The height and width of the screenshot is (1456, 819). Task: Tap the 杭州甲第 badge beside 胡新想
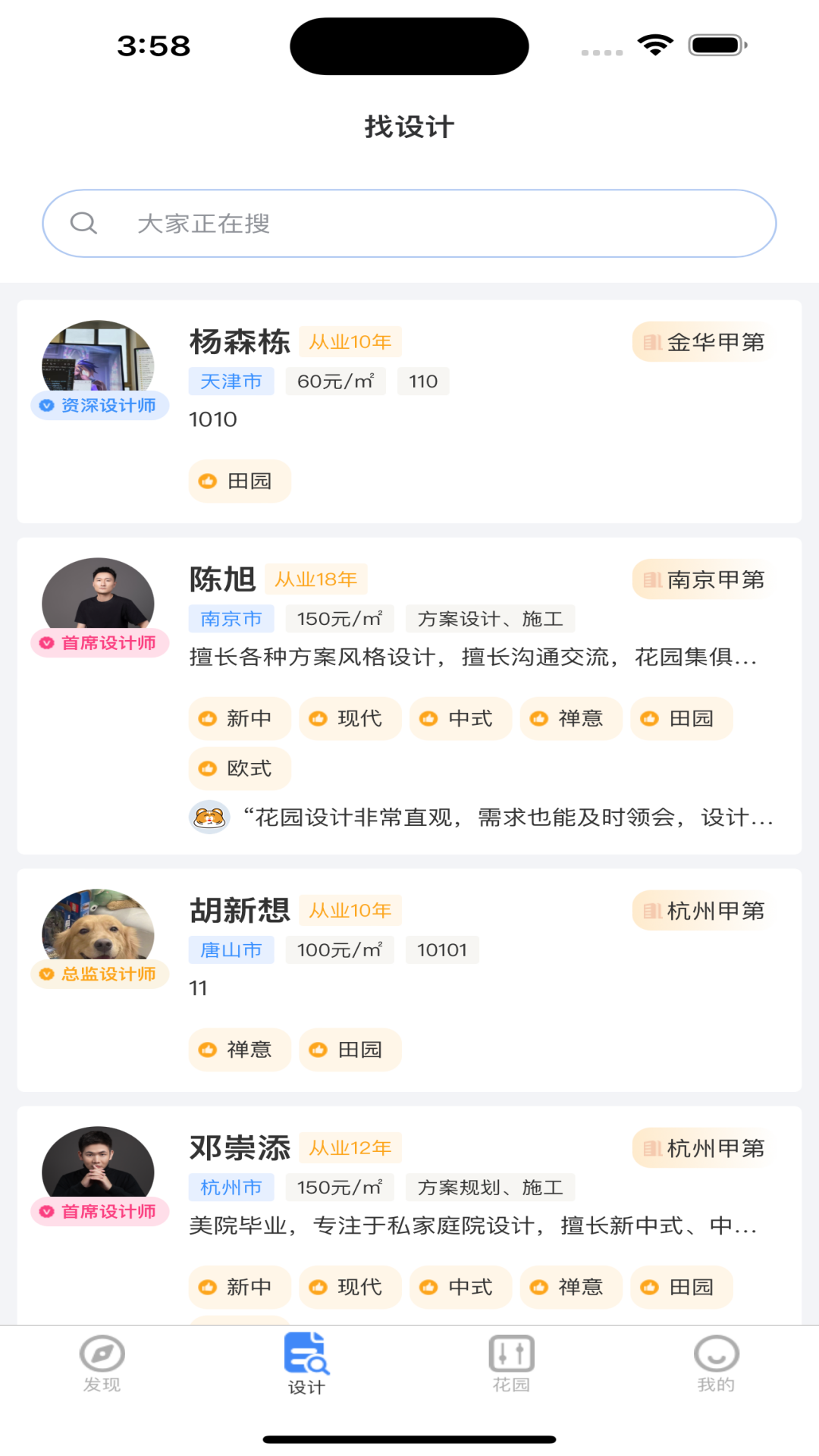pos(702,910)
